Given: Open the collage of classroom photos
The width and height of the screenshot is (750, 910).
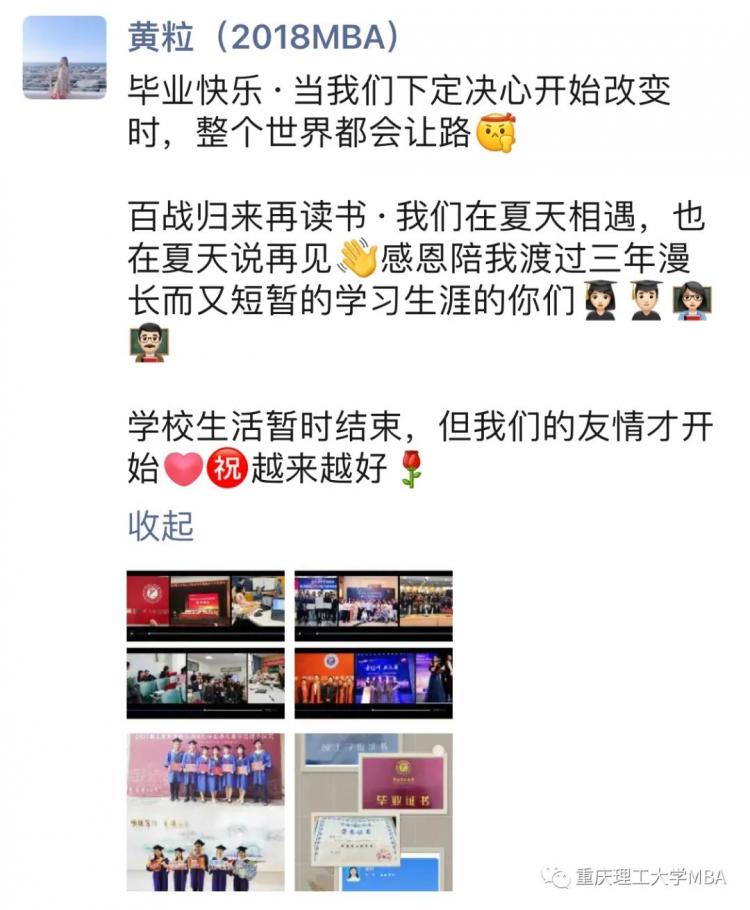Looking at the screenshot, I should click(205, 683).
